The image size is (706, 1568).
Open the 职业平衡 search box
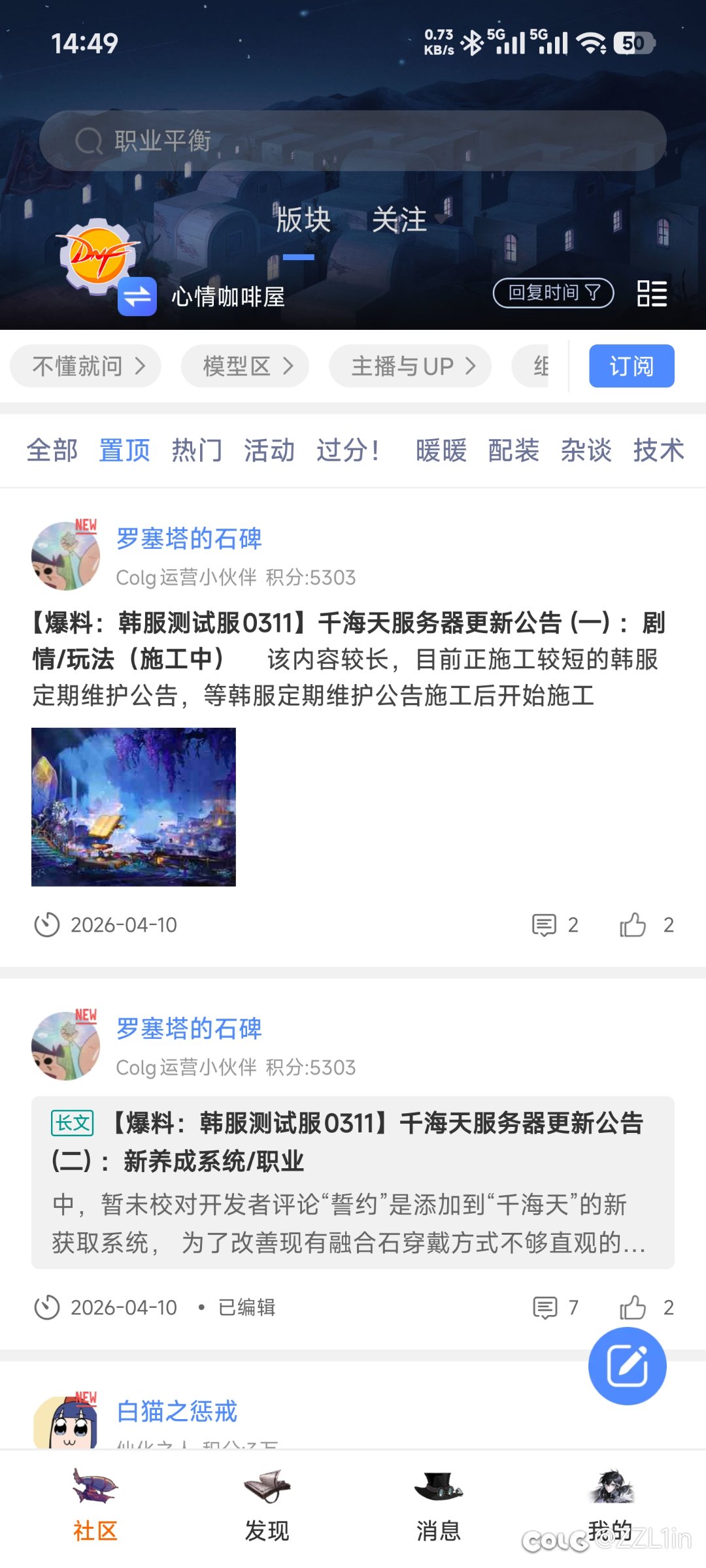(353, 140)
